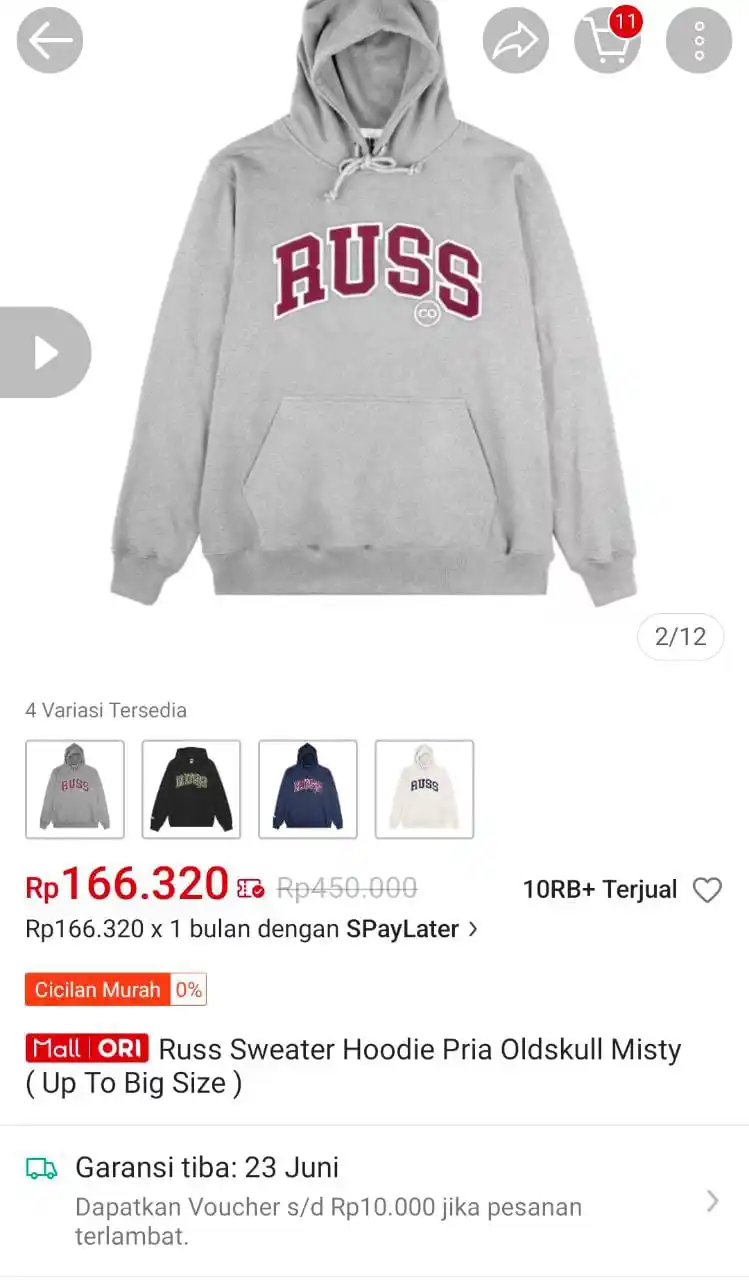This screenshot has height=1280, width=749.
Task: Go back using the arrow icon
Action: click(50, 41)
